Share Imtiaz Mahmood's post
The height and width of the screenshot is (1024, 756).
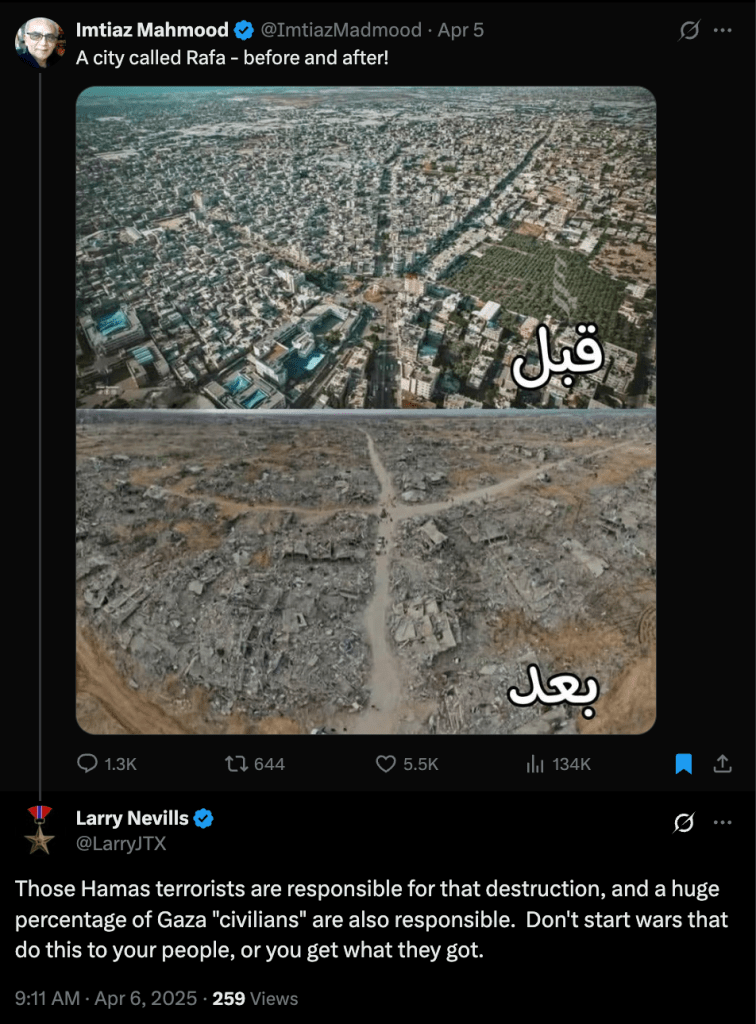[722, 764]
